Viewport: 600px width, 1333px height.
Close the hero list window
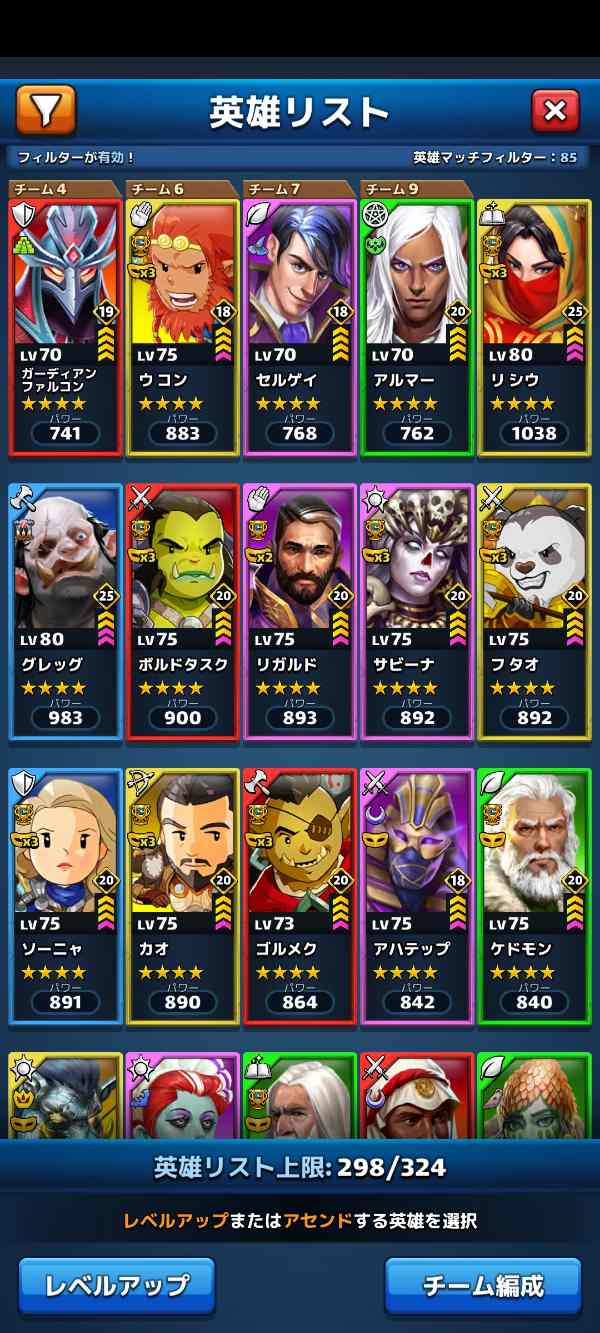555,110
